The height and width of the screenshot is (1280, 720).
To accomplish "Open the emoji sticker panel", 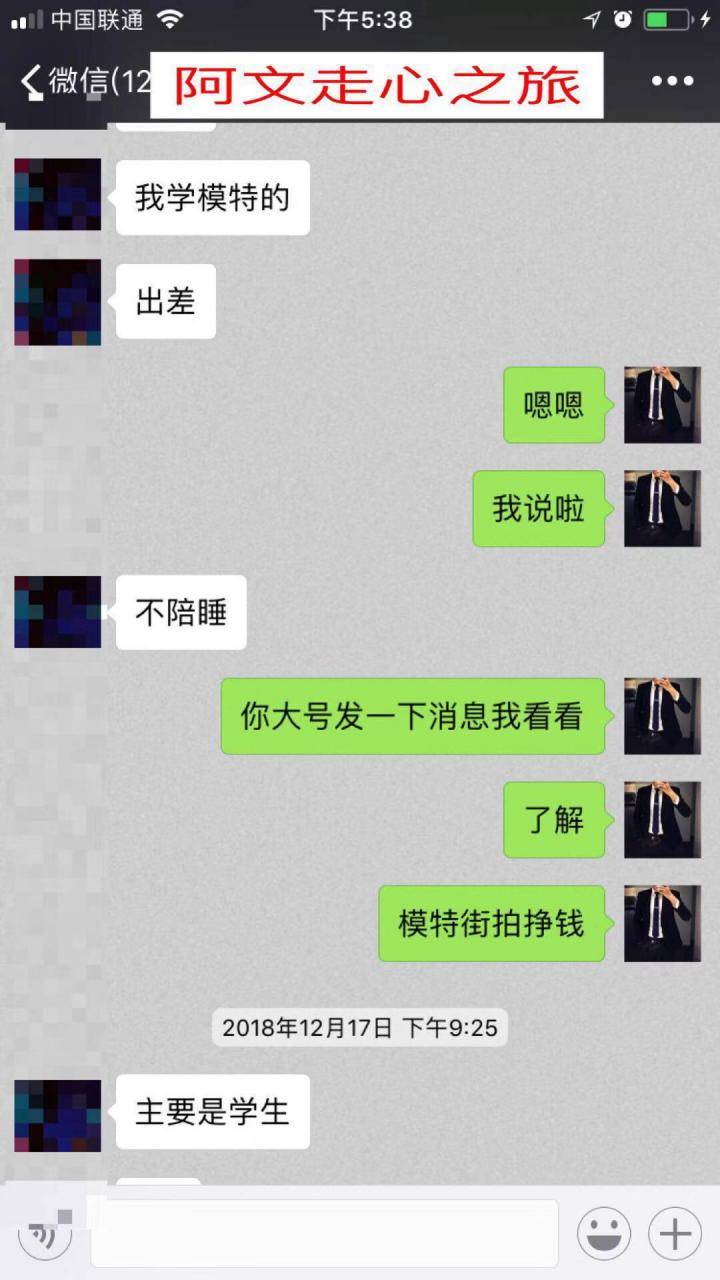I will click(603, 1234).
